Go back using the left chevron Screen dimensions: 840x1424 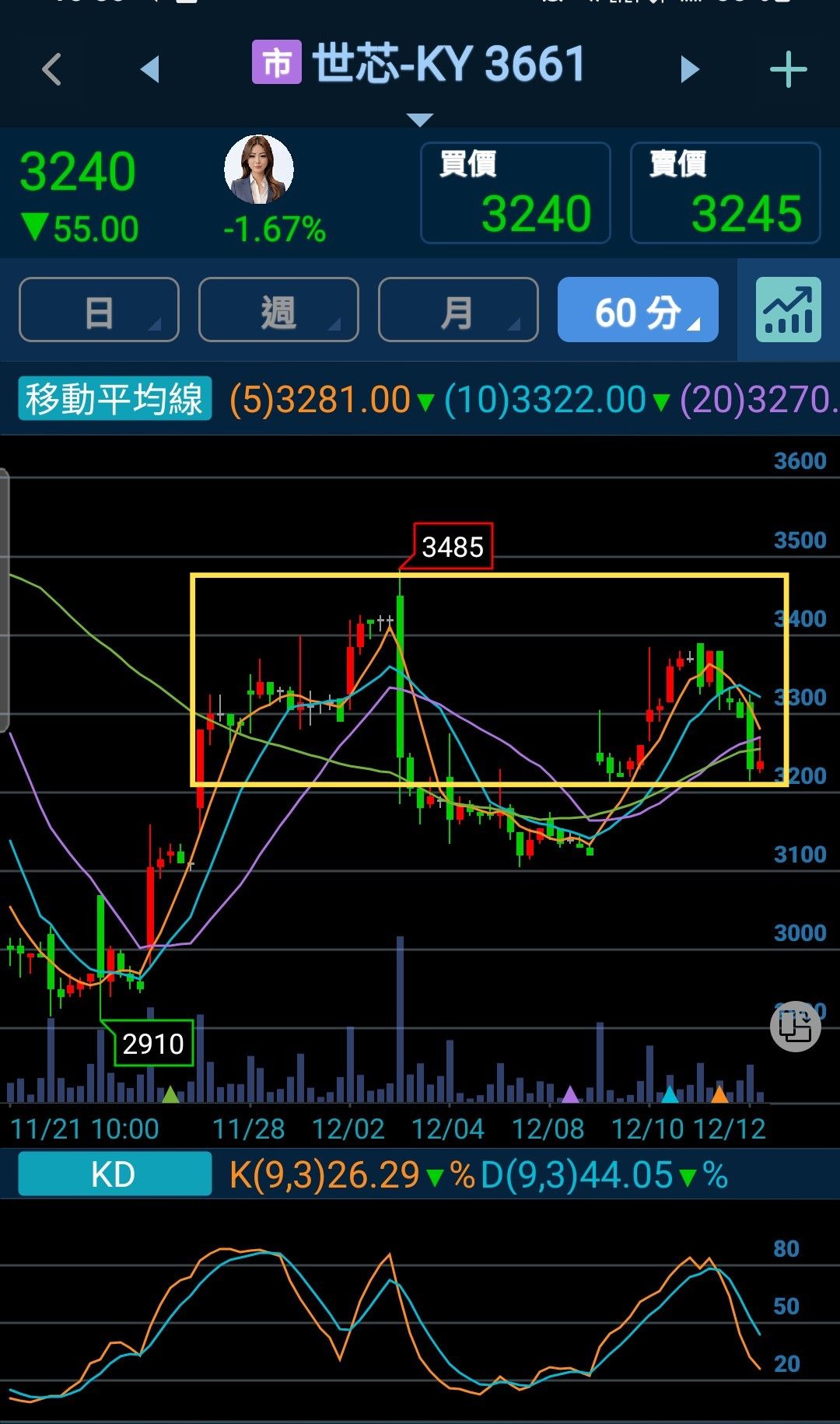pos(51,70)
